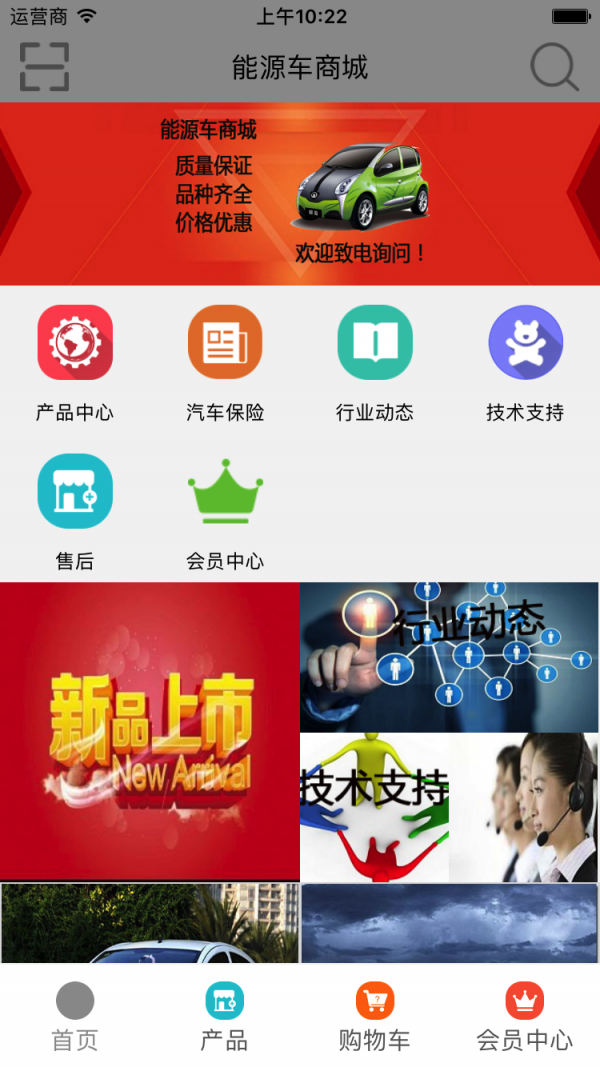Open the 行业动态 picture tile
The image size is (600, 1067).
point(449,657)
